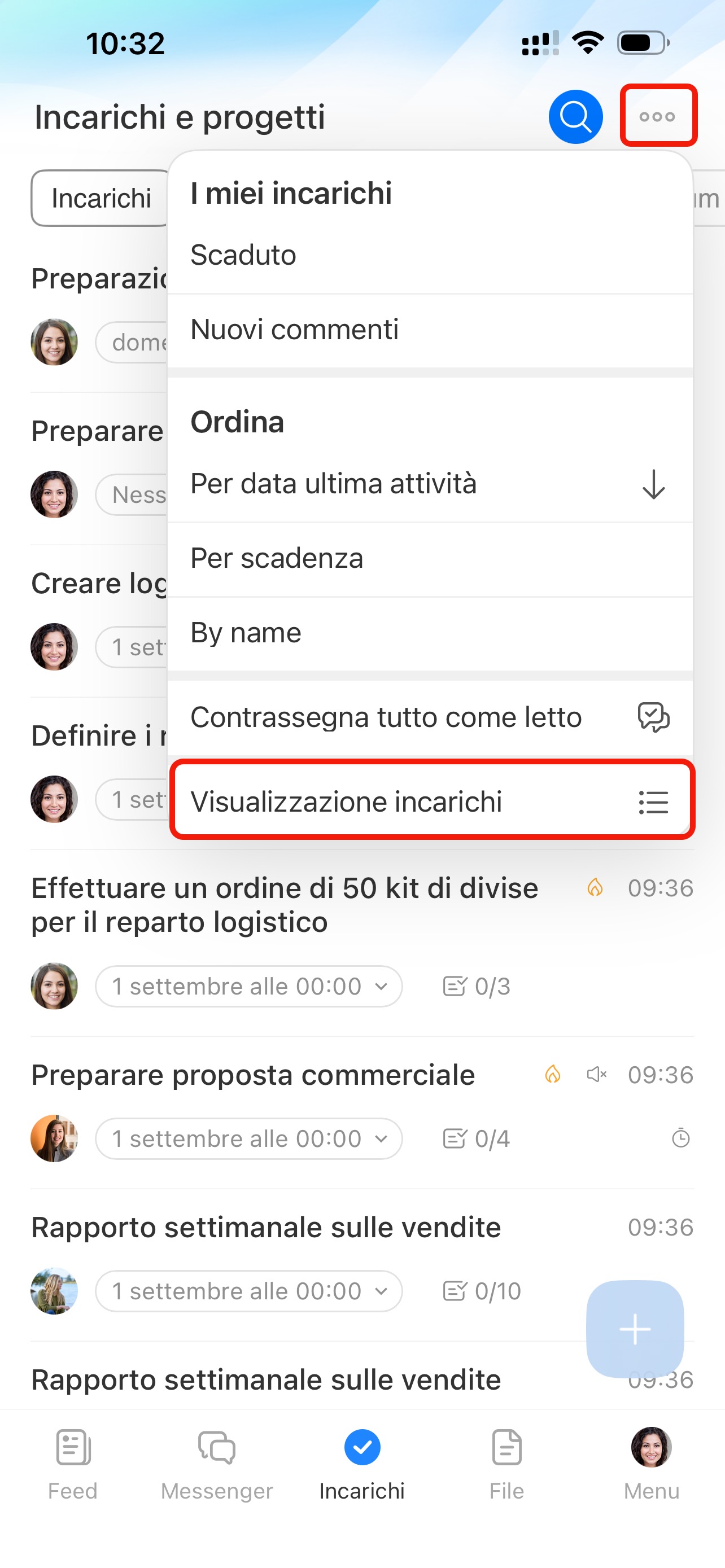
Task: Open Visualizzazione incarichi
Action: [x=431, y=801]
